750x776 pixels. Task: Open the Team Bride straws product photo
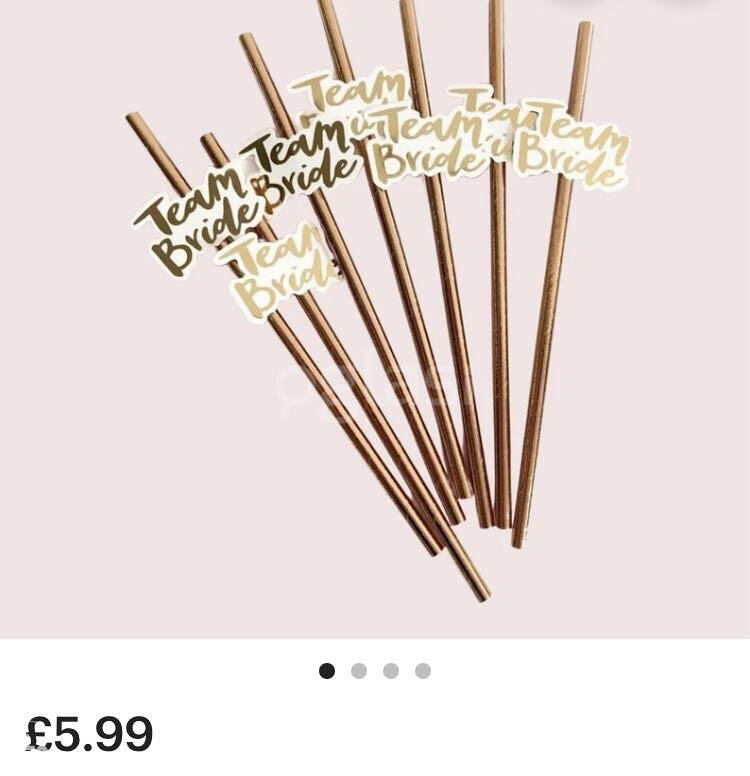pyautogui.click(x=375, y=320)
